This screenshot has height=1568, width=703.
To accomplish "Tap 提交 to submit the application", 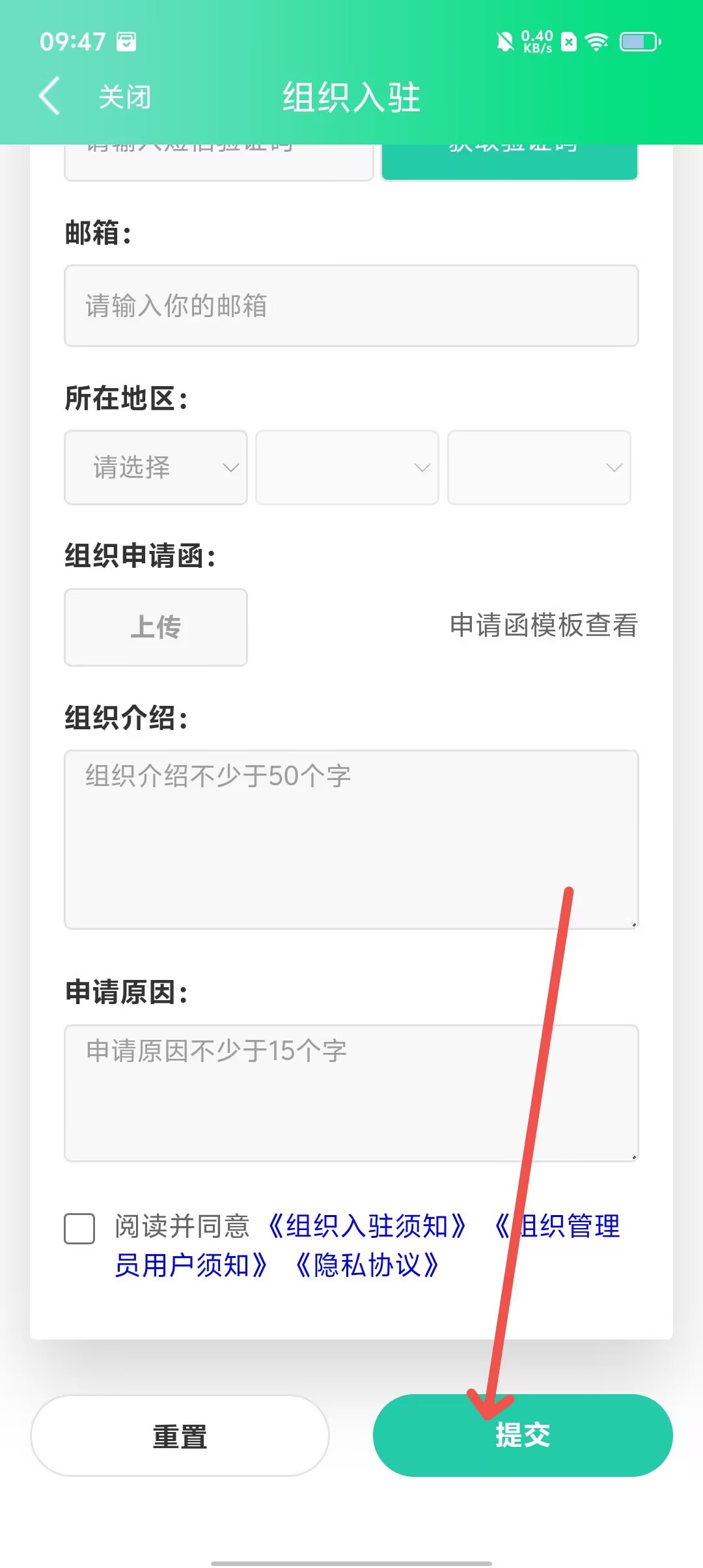I will (x=523, y=1435).
